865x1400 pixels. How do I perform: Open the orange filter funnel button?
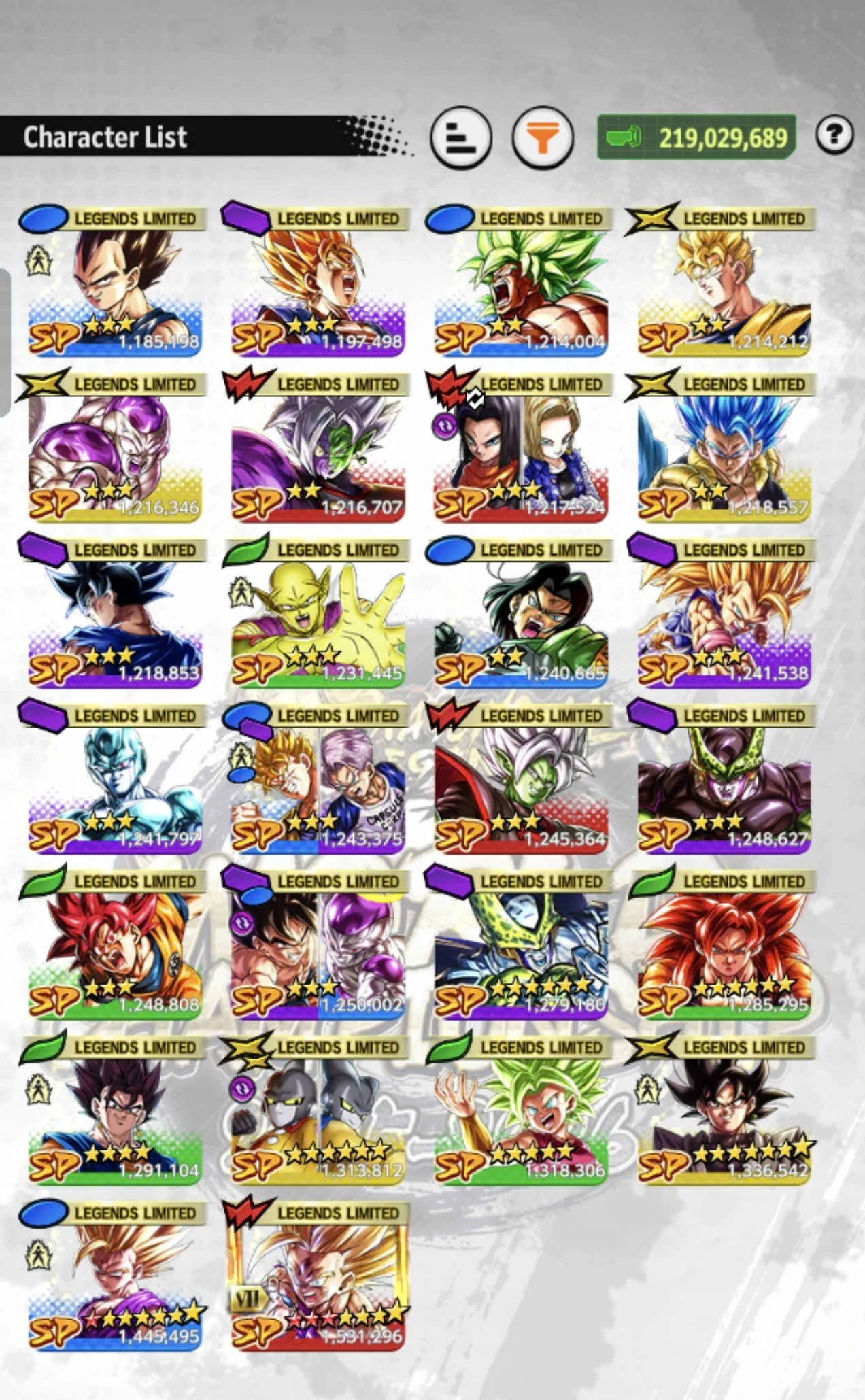tap(542, 138)
